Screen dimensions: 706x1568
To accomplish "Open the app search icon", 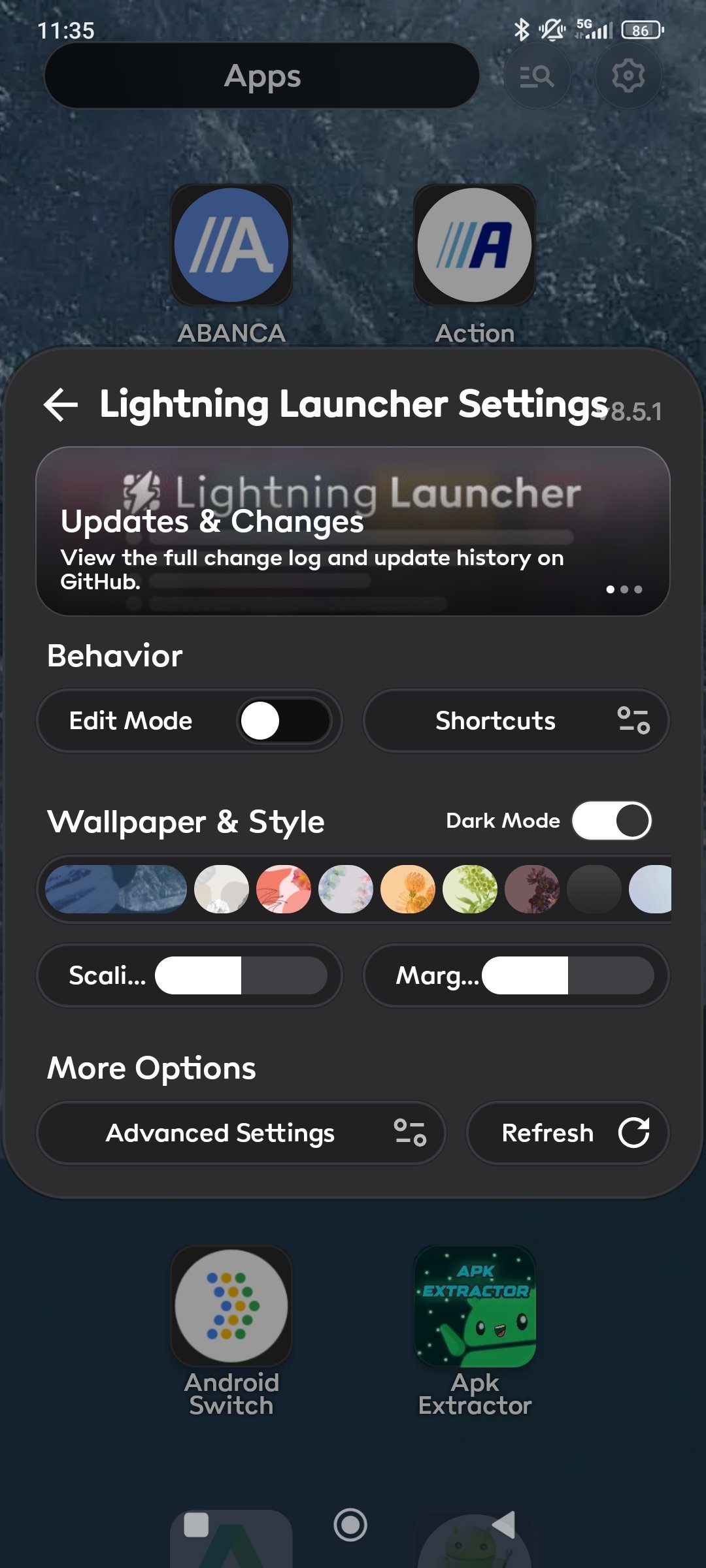I will tap(537, 76).
